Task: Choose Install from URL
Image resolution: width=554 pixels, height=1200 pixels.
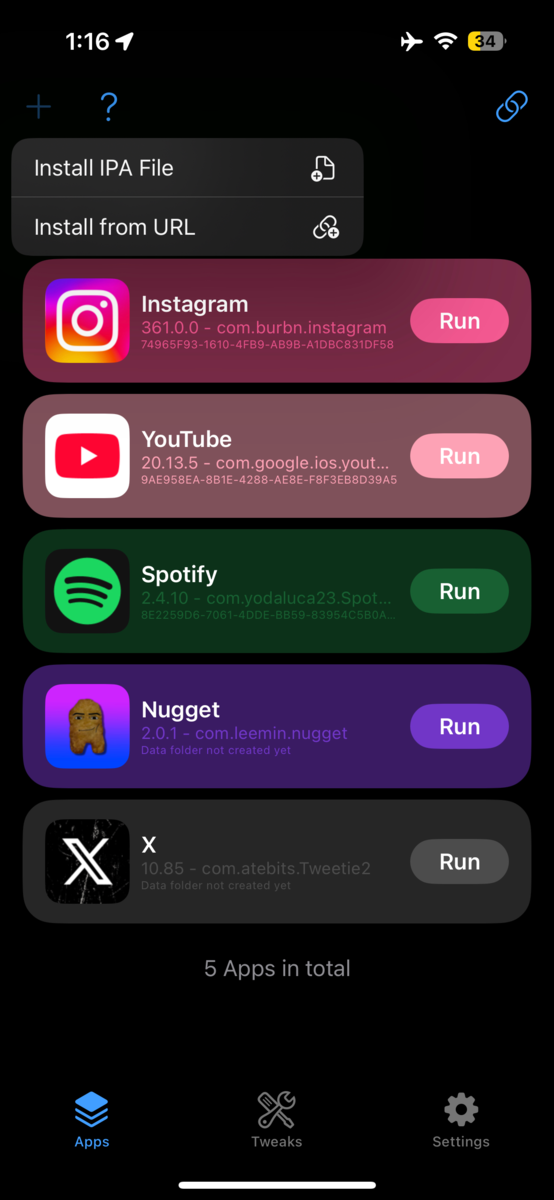Action: (x=187, y=227)
